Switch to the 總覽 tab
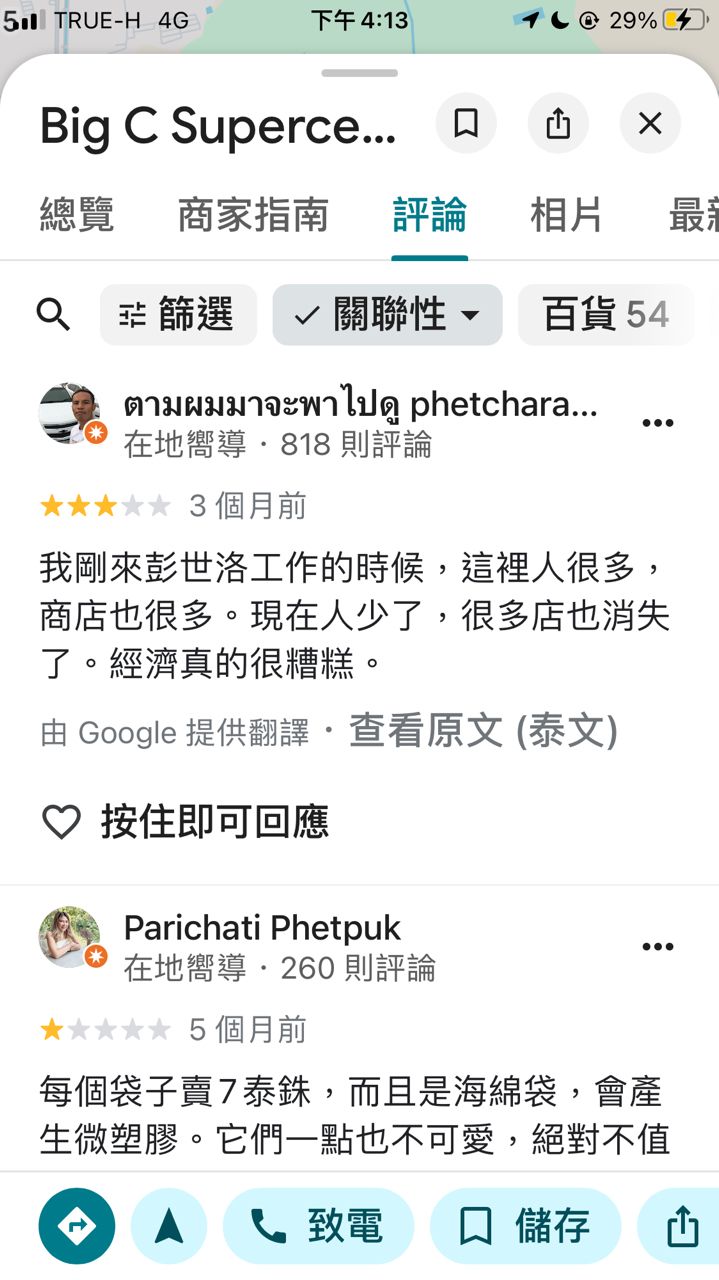Image resolution: width=719 pixels, height=1280 pixels. (77, 215)
